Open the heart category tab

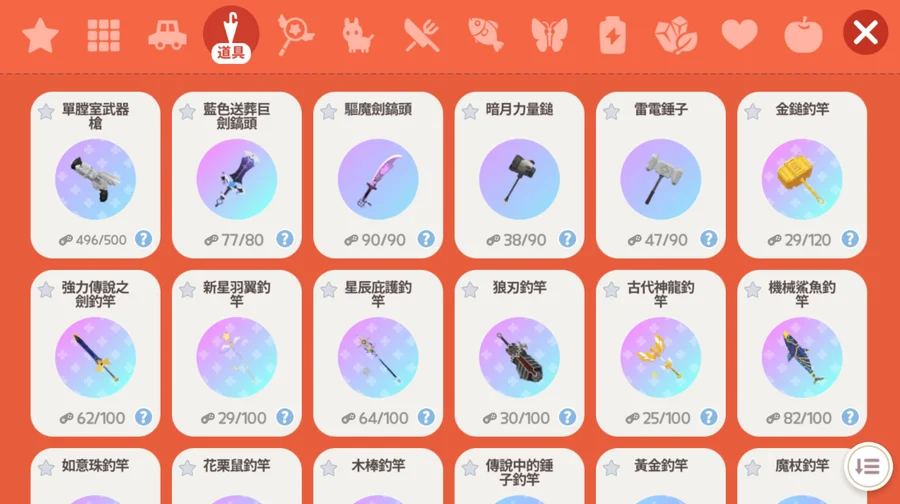coord(739,35)
